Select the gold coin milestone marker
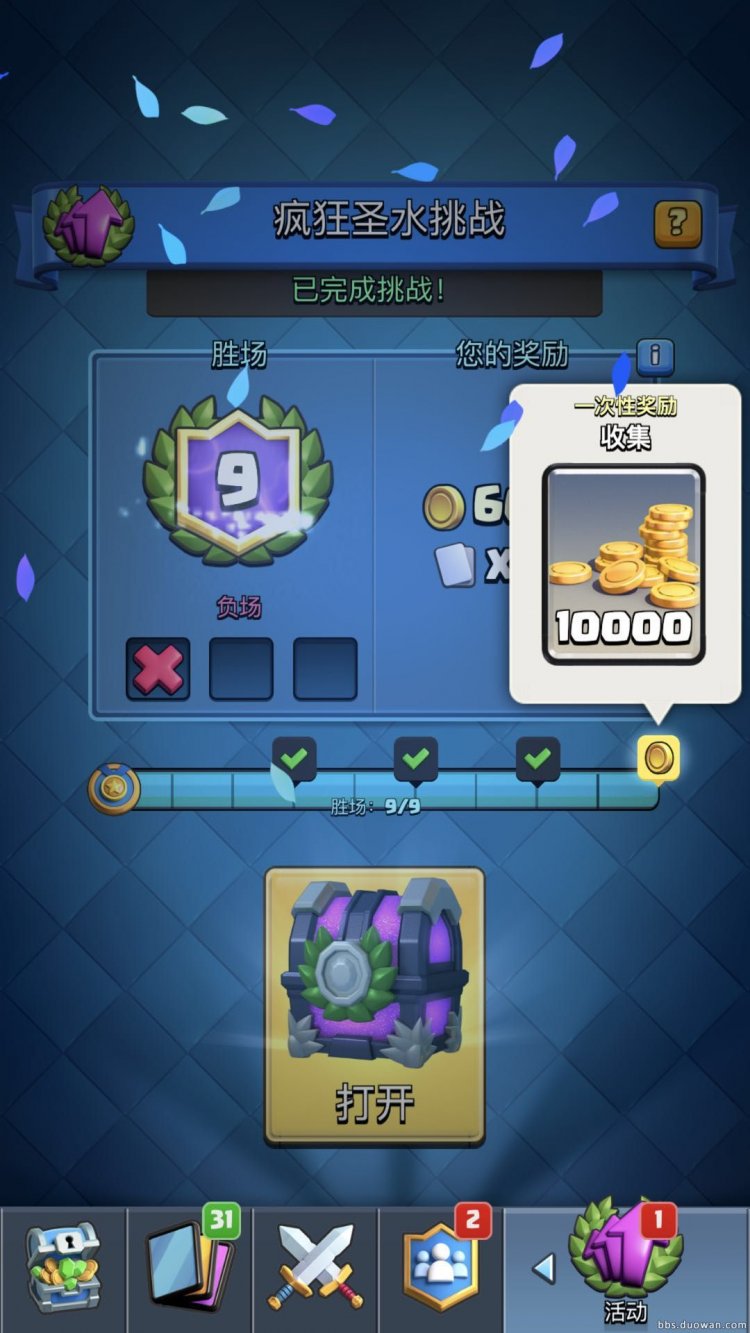The height and width of the screenshot is (1333, 750). coord(658,758)
